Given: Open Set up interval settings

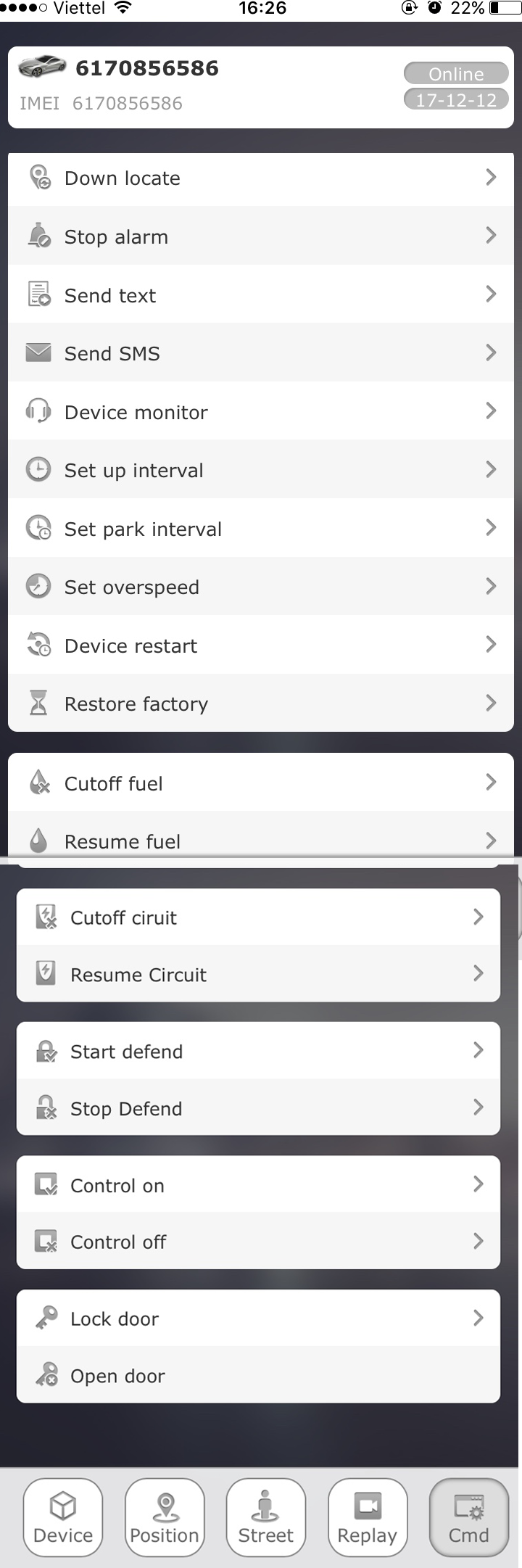Looking at the screenshot, I should (261, 470).
